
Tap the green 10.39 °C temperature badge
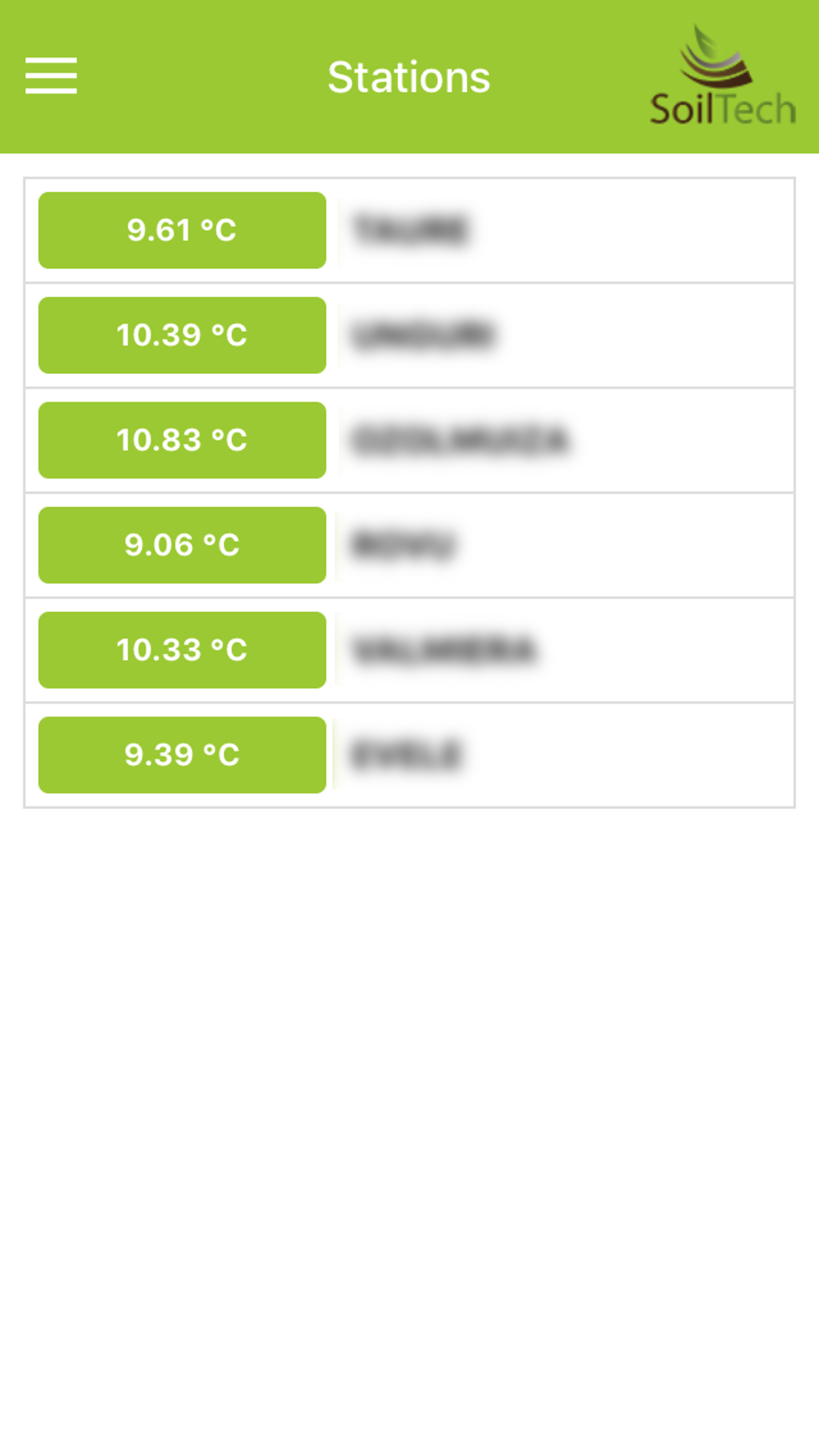182,335
